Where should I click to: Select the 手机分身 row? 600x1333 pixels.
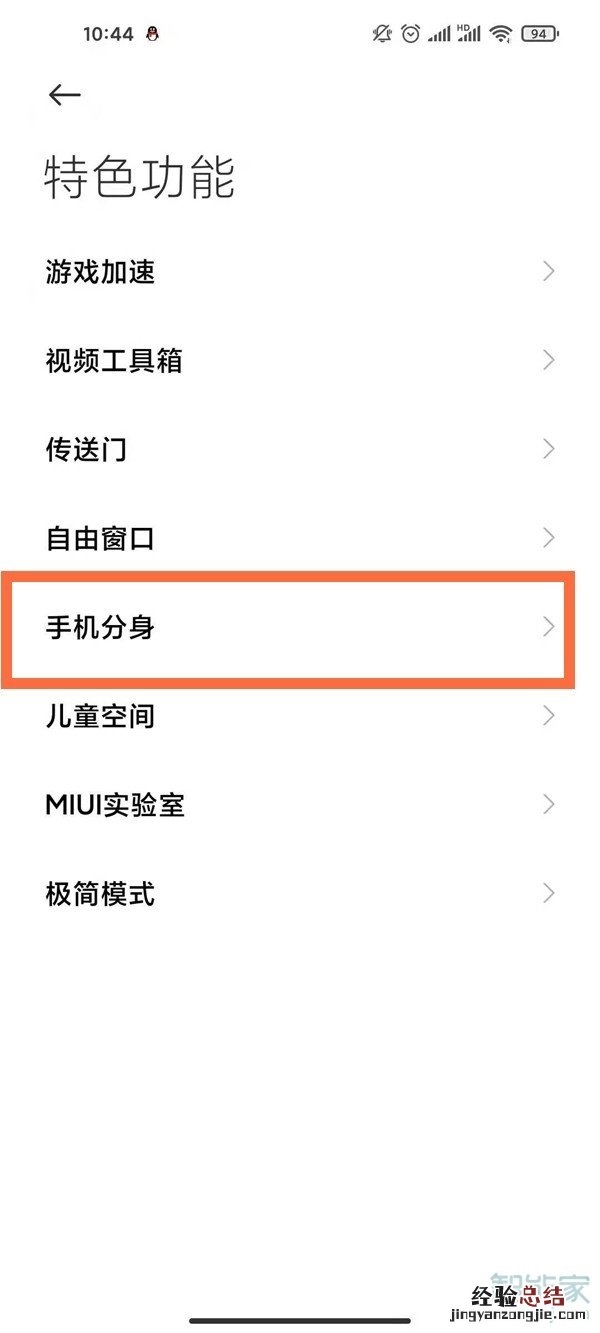tap(300, 628)
